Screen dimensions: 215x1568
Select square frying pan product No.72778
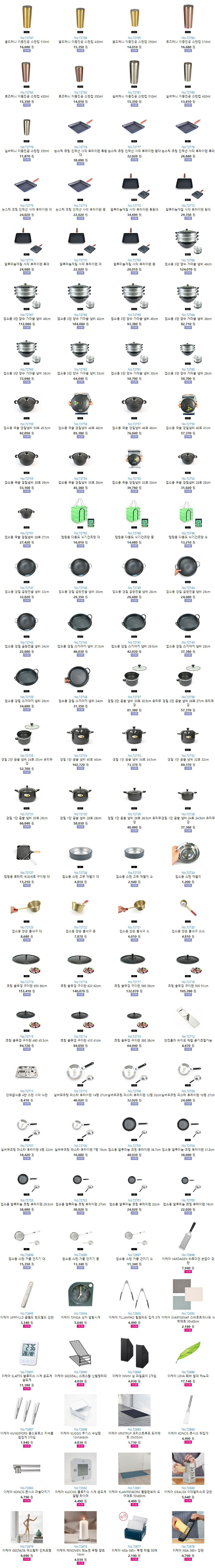point(80,128)
